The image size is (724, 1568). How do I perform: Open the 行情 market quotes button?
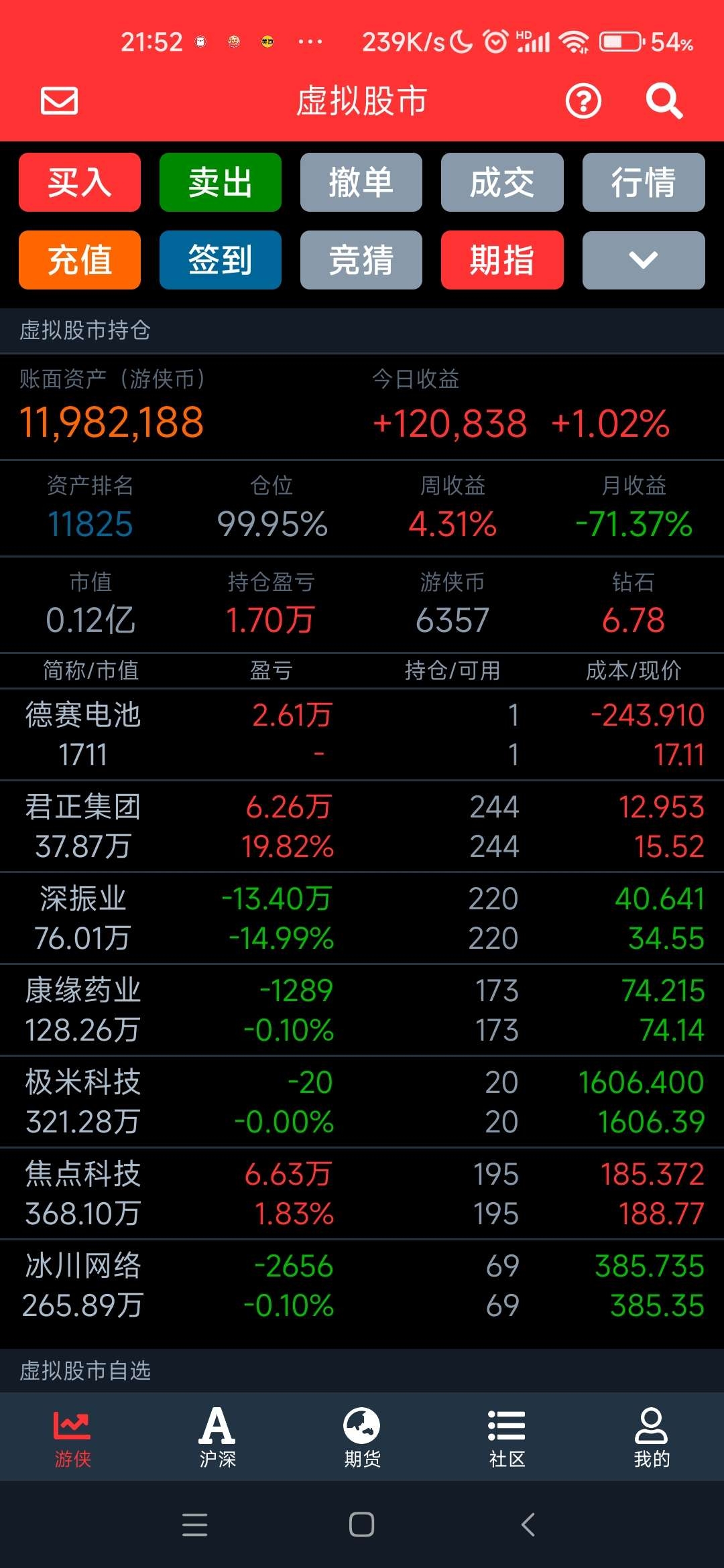click(644, 182)
